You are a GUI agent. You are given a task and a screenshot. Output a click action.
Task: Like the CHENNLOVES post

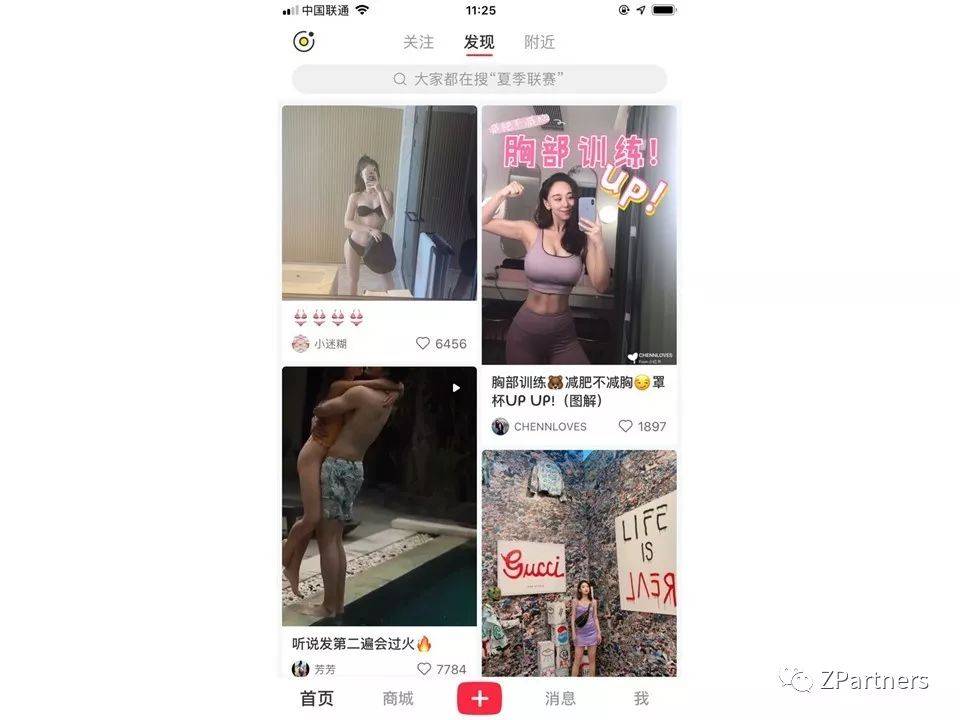point(626,426)
